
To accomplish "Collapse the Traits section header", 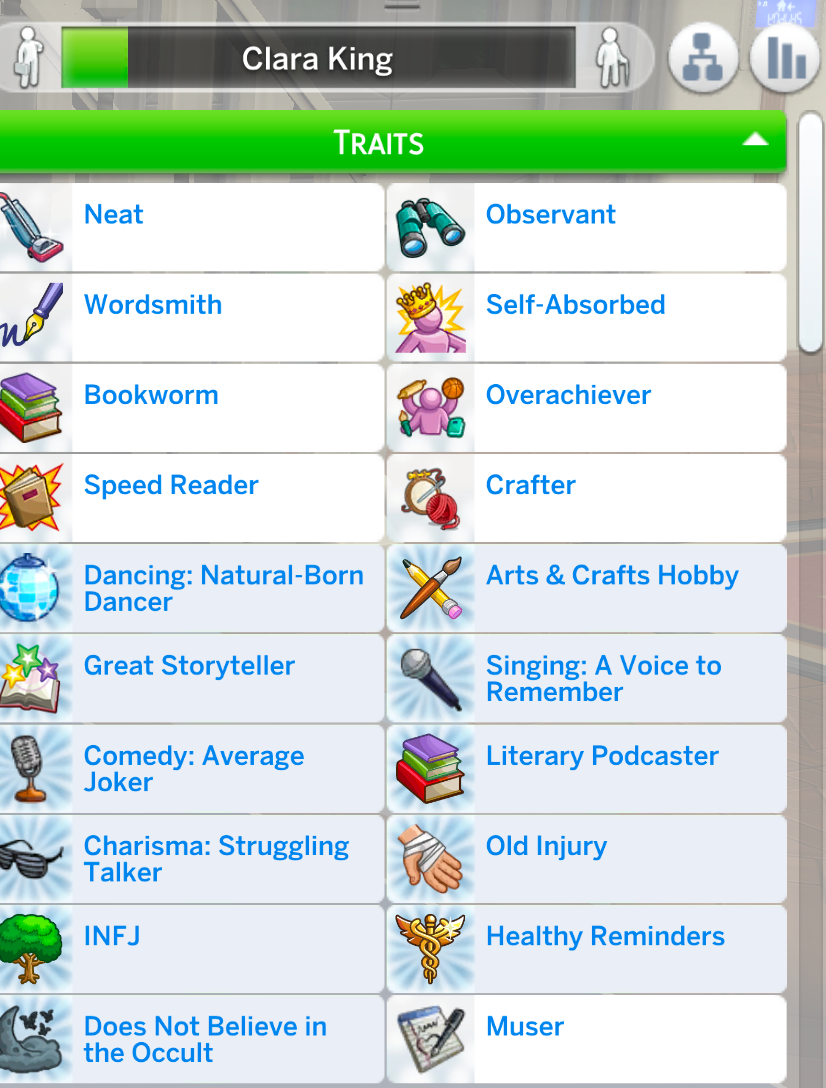I will (x=754, y=141).
